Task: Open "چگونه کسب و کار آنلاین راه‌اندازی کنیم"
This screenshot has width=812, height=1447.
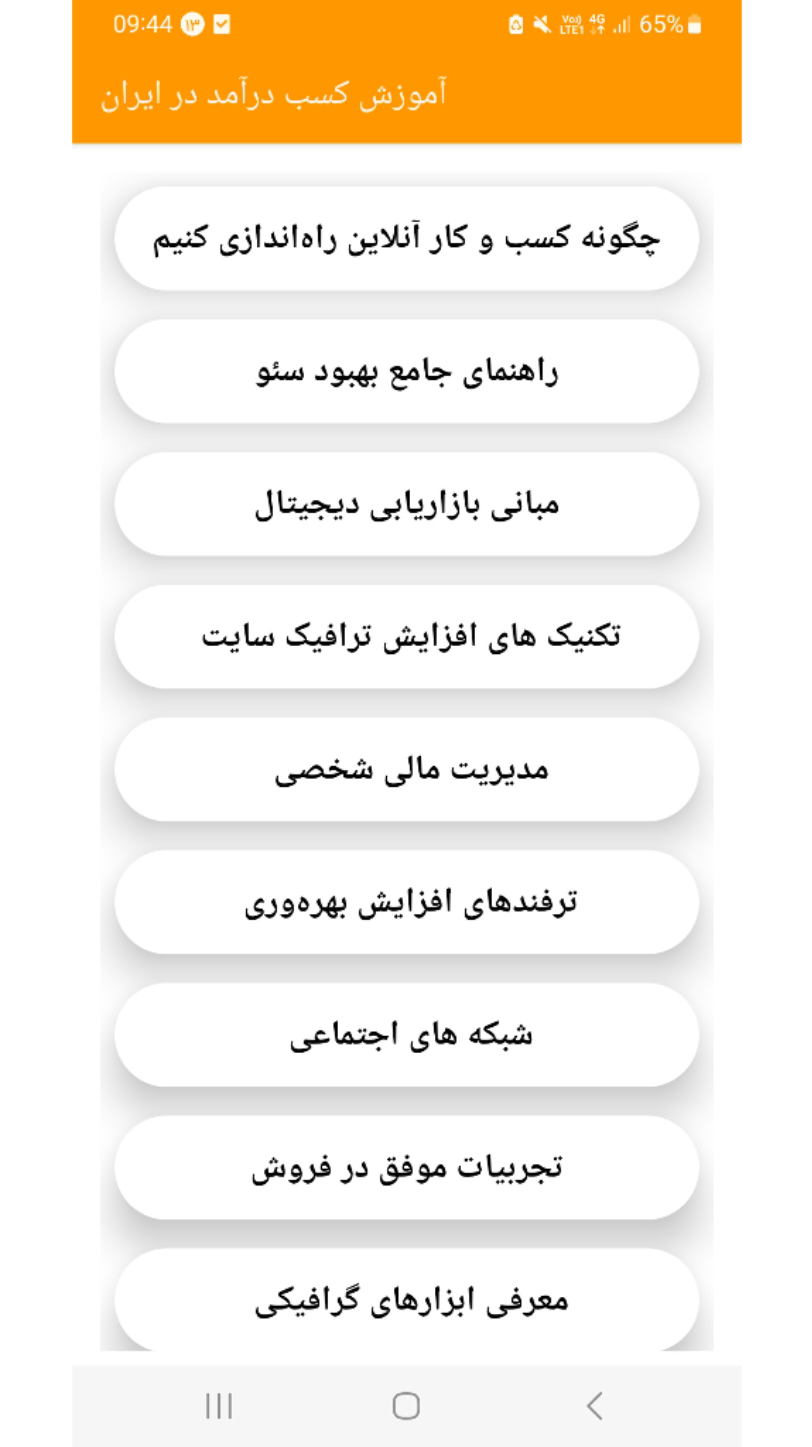Action: 406,238
